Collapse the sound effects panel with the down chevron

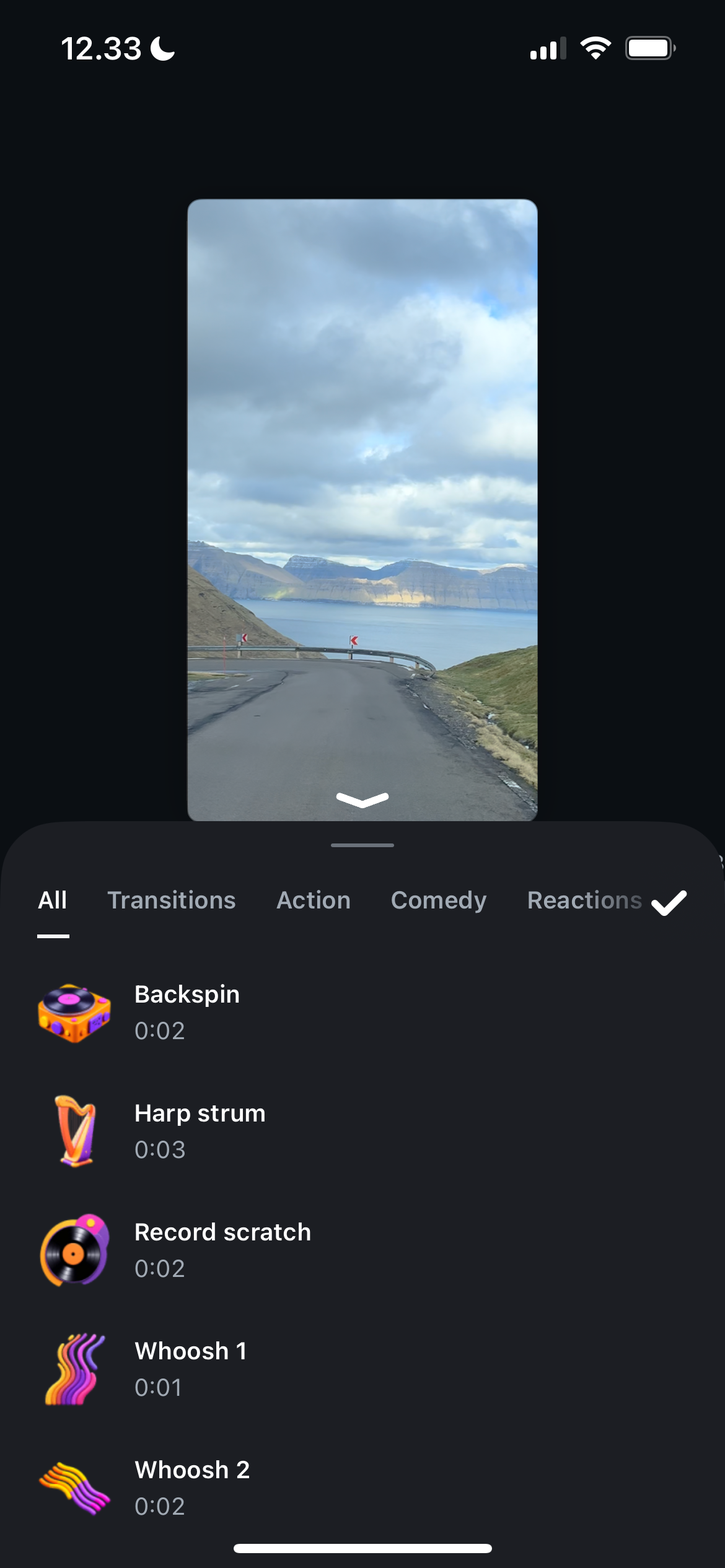coord(362,799)
